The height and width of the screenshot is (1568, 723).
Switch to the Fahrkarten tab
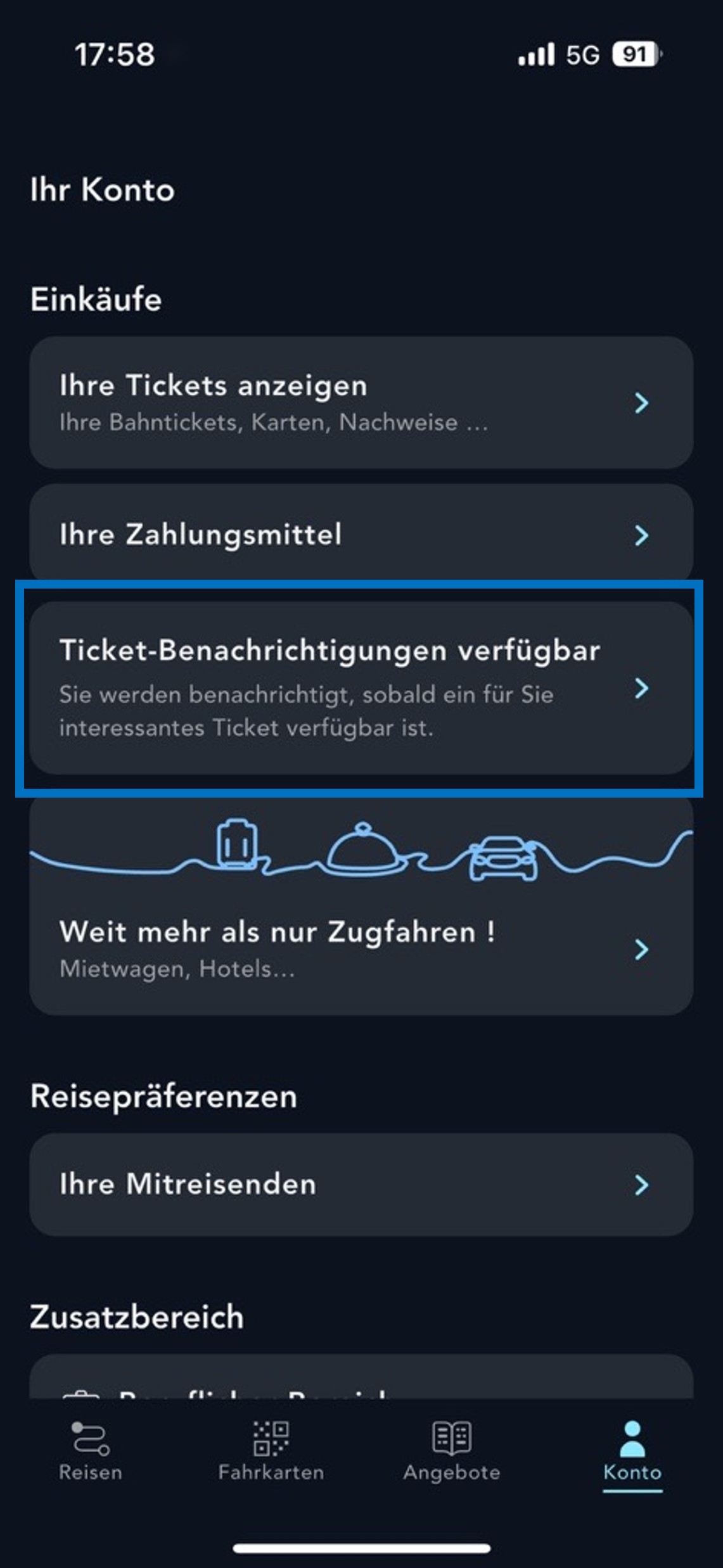(271, 1449)
